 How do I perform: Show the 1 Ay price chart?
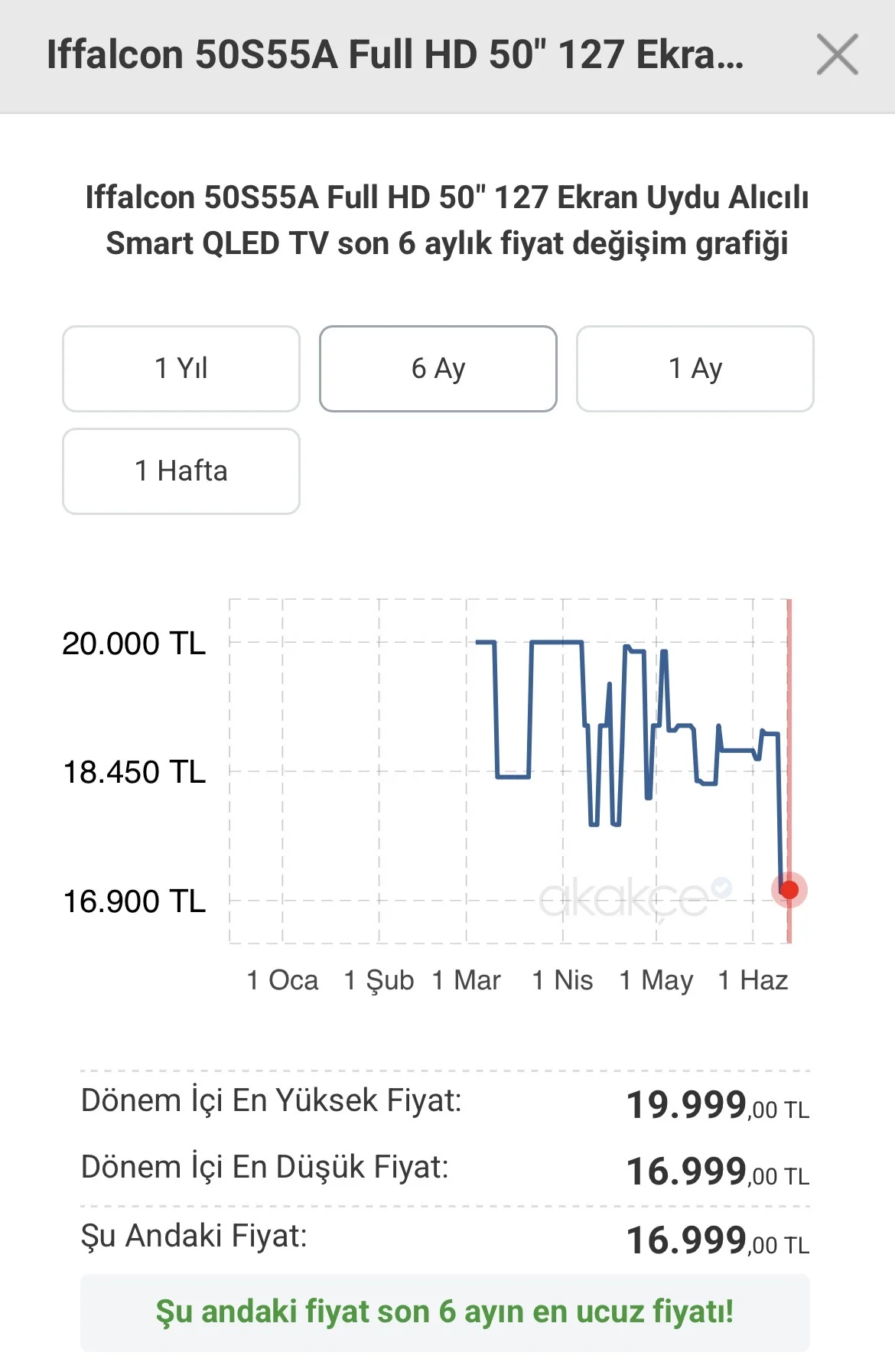tap(695, 369)
